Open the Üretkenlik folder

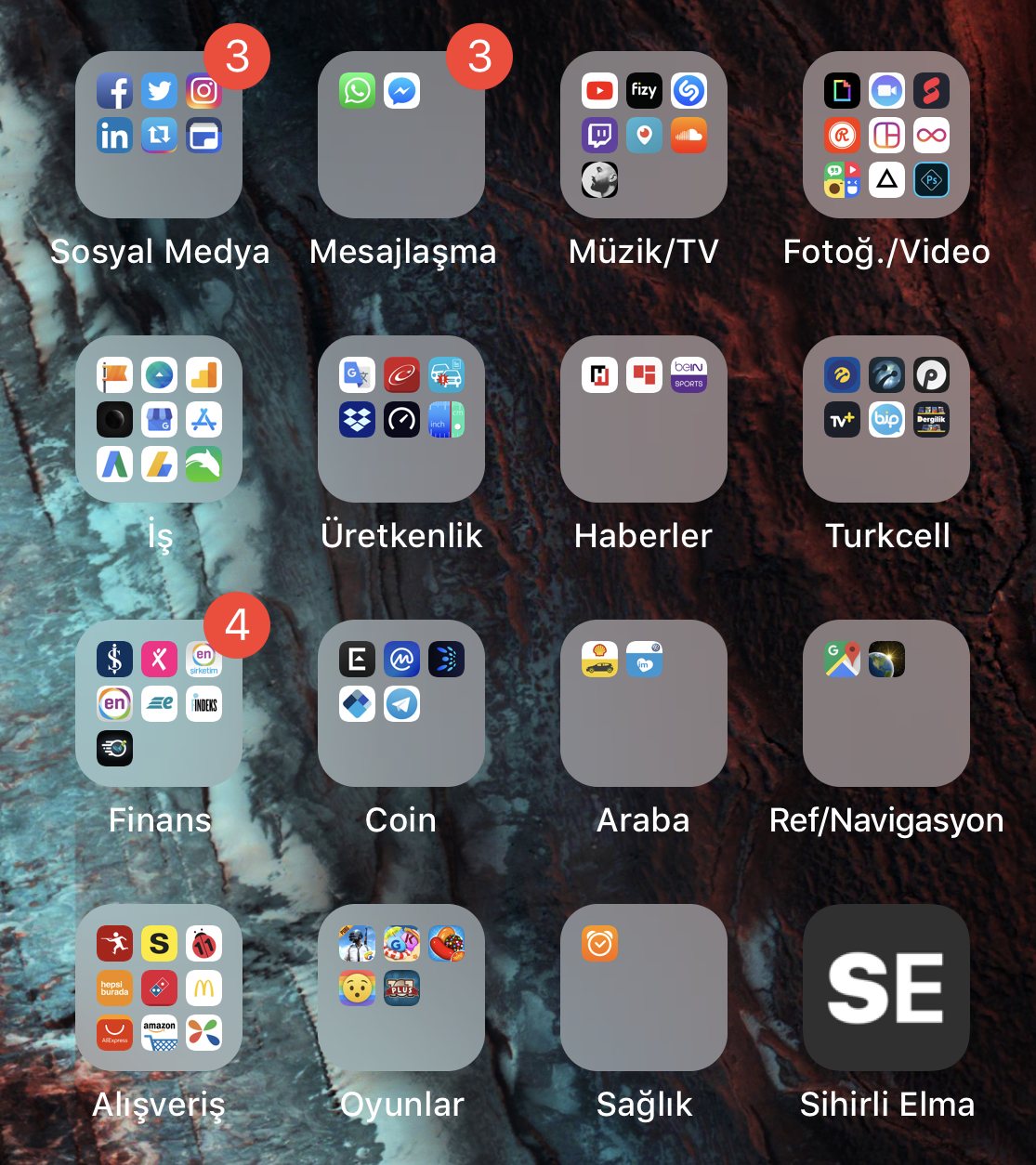point(401,419)
